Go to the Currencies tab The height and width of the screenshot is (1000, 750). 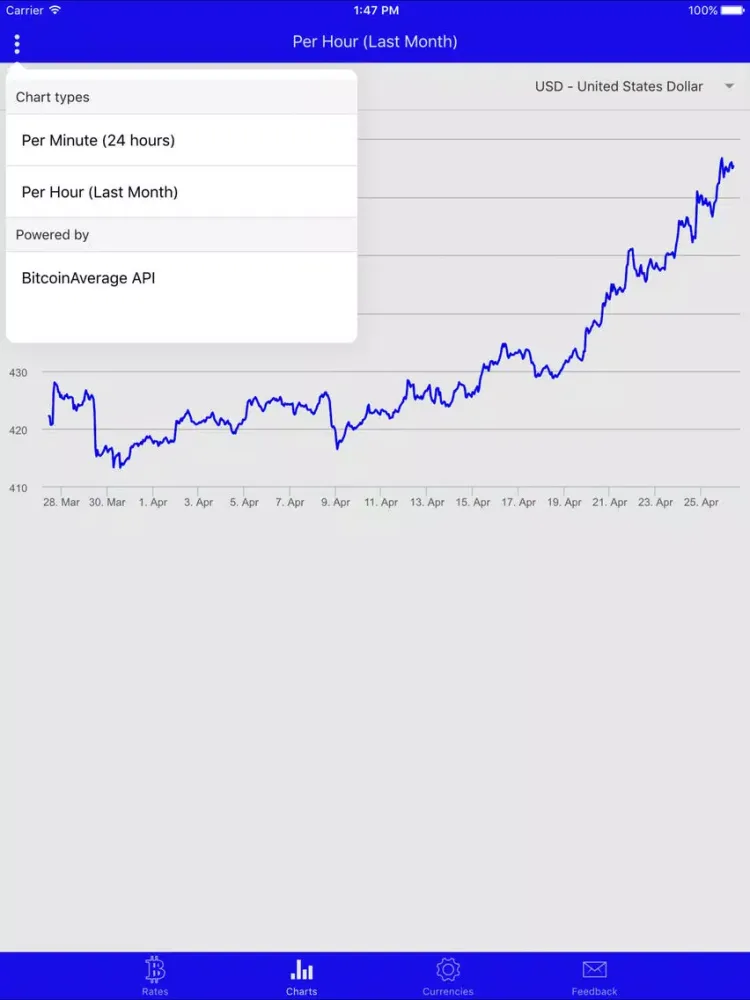click(448, 976)
